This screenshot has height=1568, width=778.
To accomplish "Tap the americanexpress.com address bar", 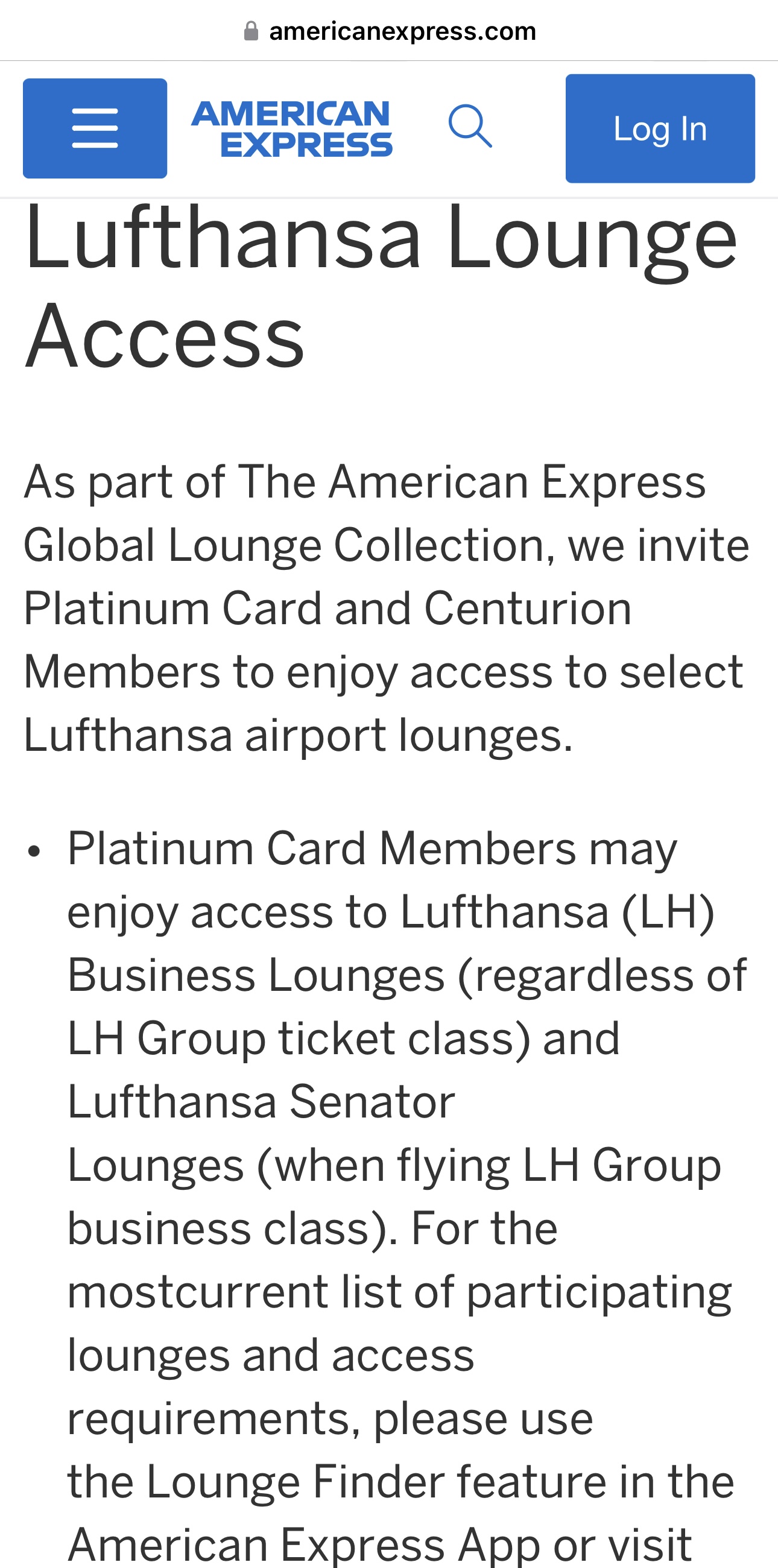I will tap(390, 31).
